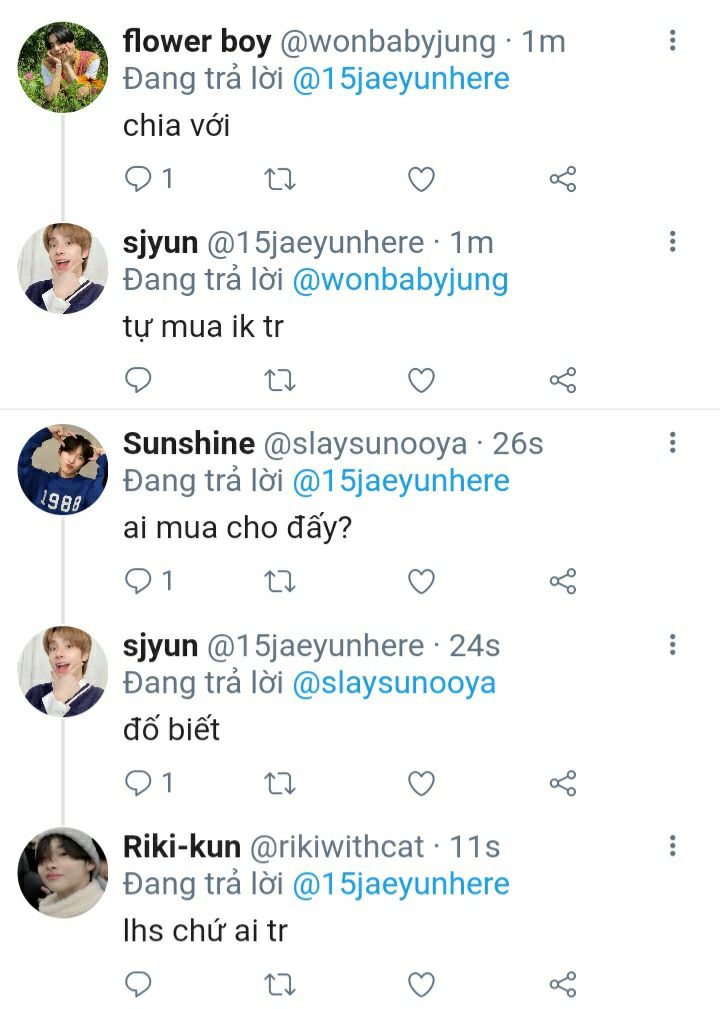Retweet Sunshine's tweet "ai mua cho đấy?"
The height and width of the screenshot is (1009, 720).
279,581
